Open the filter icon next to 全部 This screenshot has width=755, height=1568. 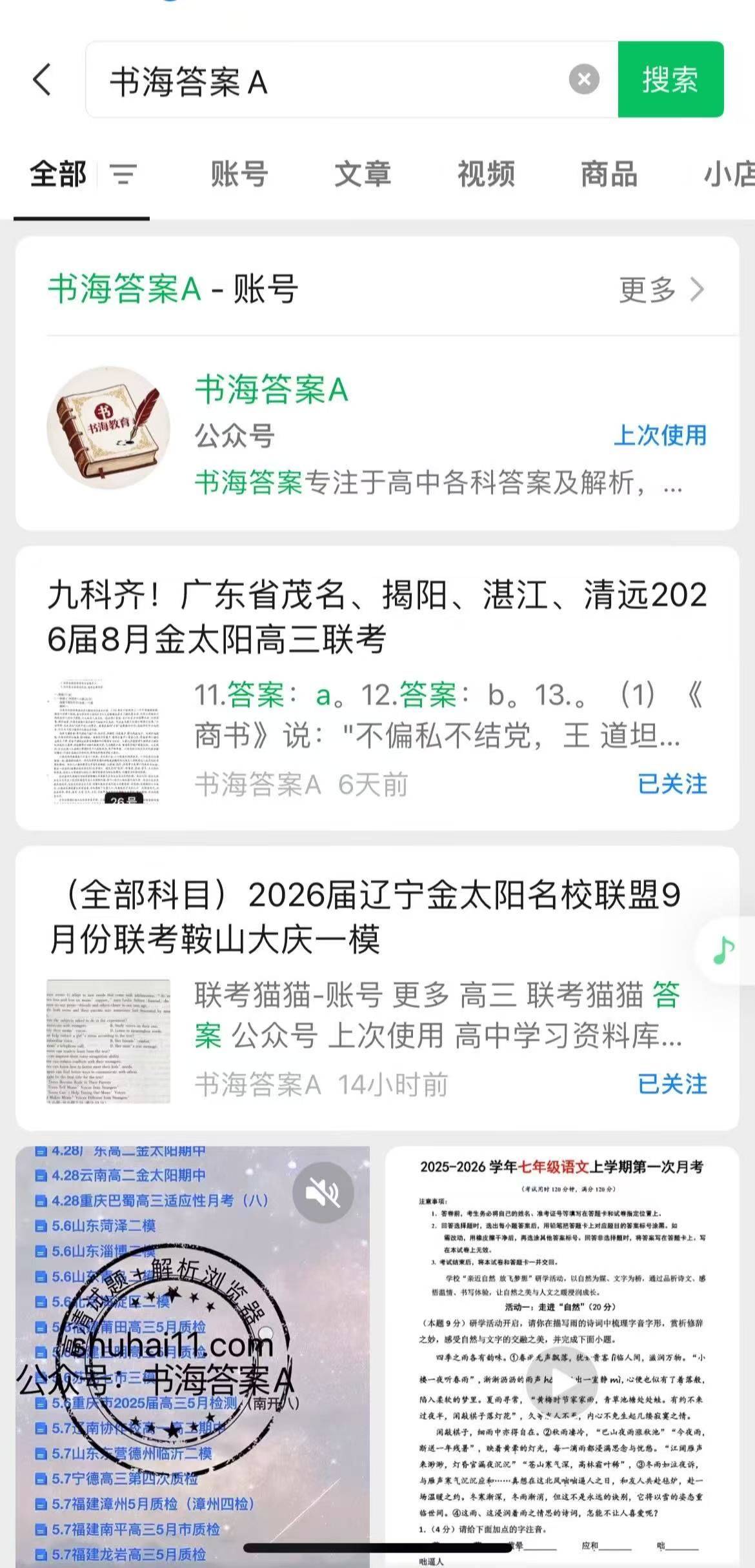tap(123, 175)
